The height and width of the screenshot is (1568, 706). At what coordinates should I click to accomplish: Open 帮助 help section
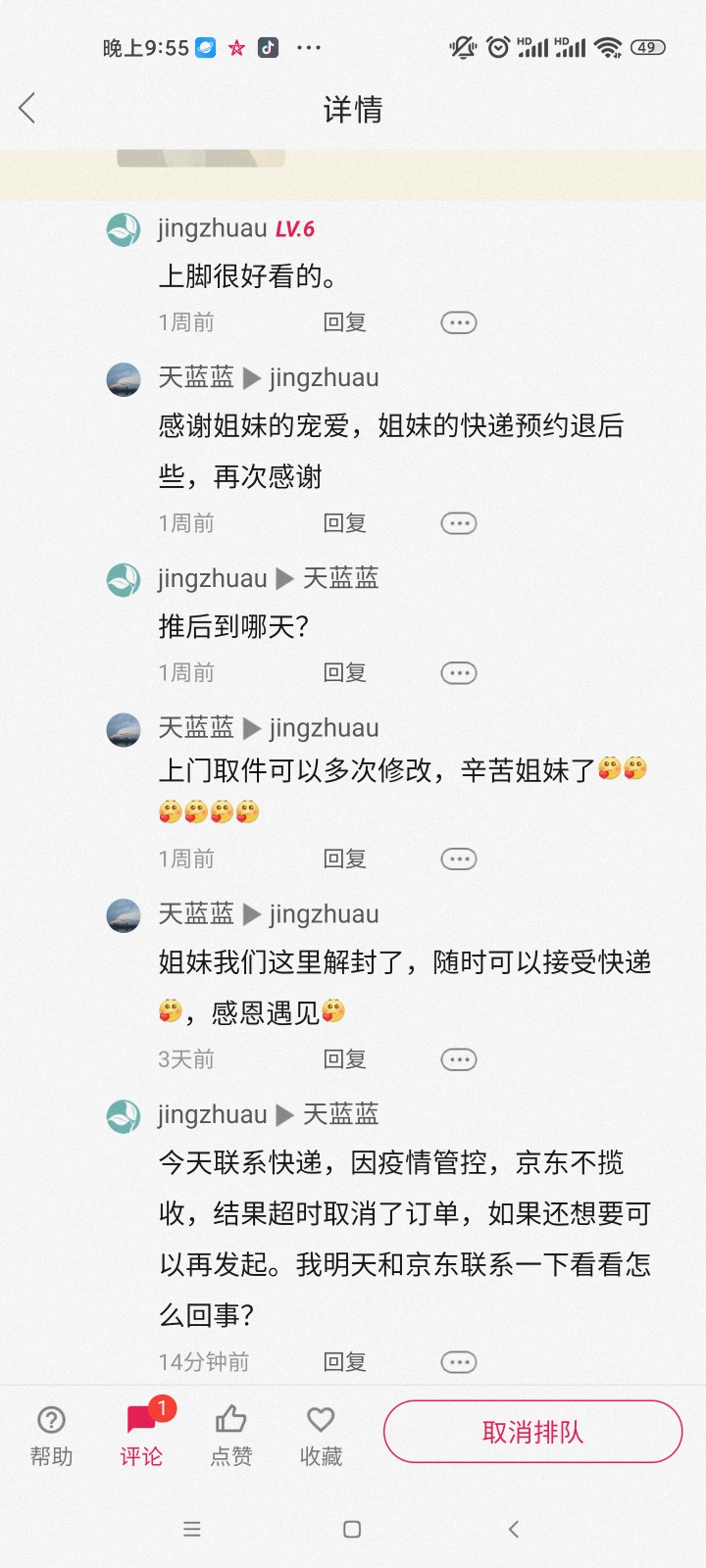(51, 1435)
